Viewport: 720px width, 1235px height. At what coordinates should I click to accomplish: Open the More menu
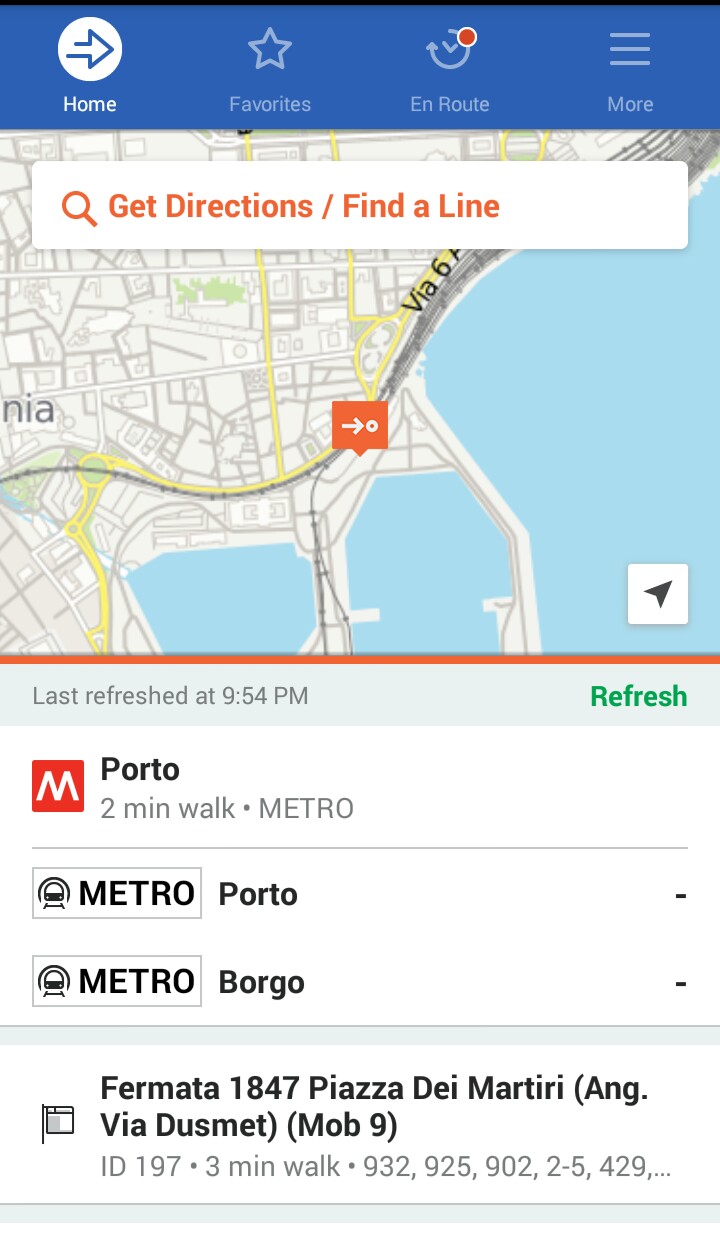(630, 67)
